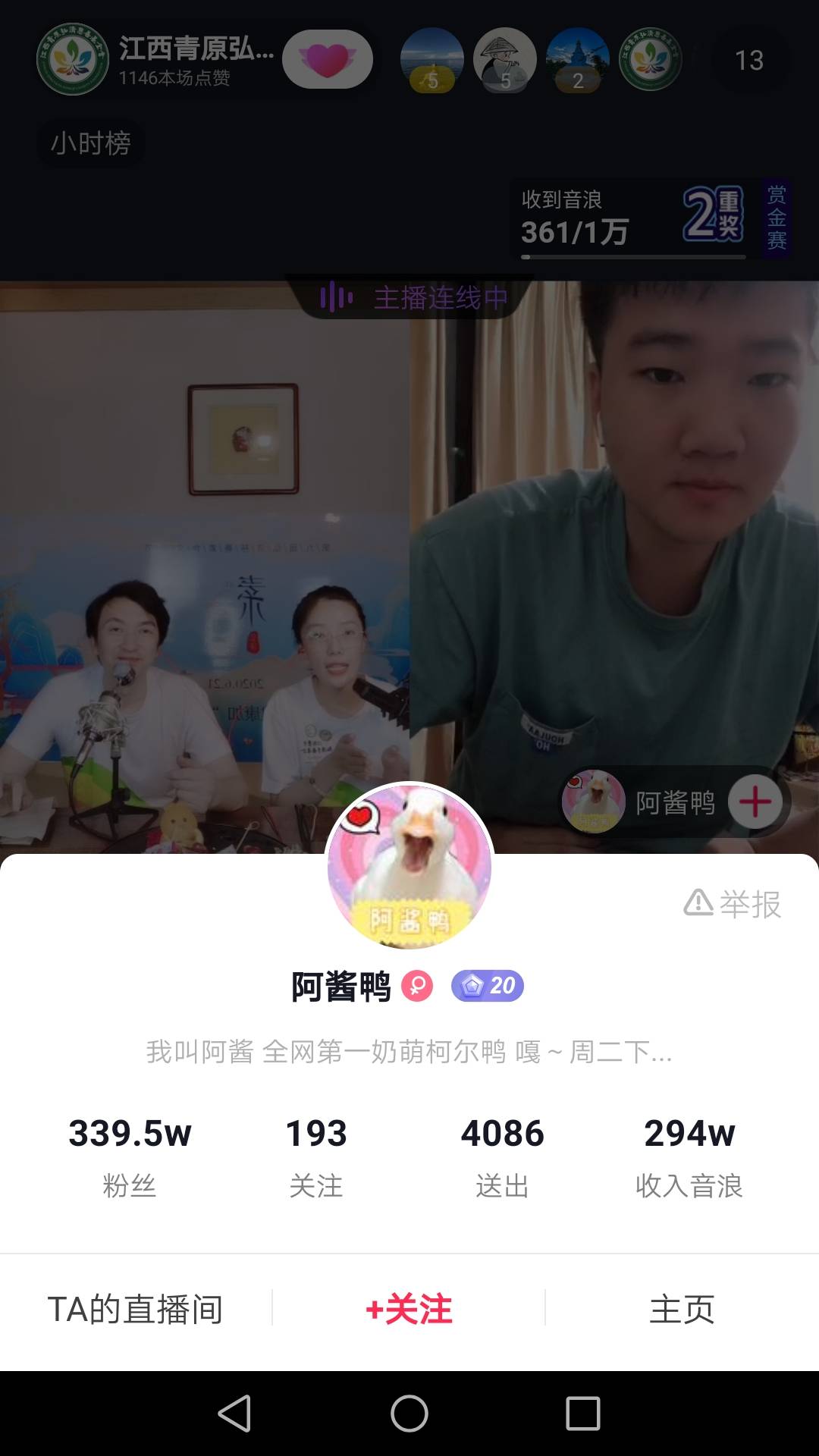Go to 主页 profile homepage
This screenshot has height=1456, width=819.
682,1310
